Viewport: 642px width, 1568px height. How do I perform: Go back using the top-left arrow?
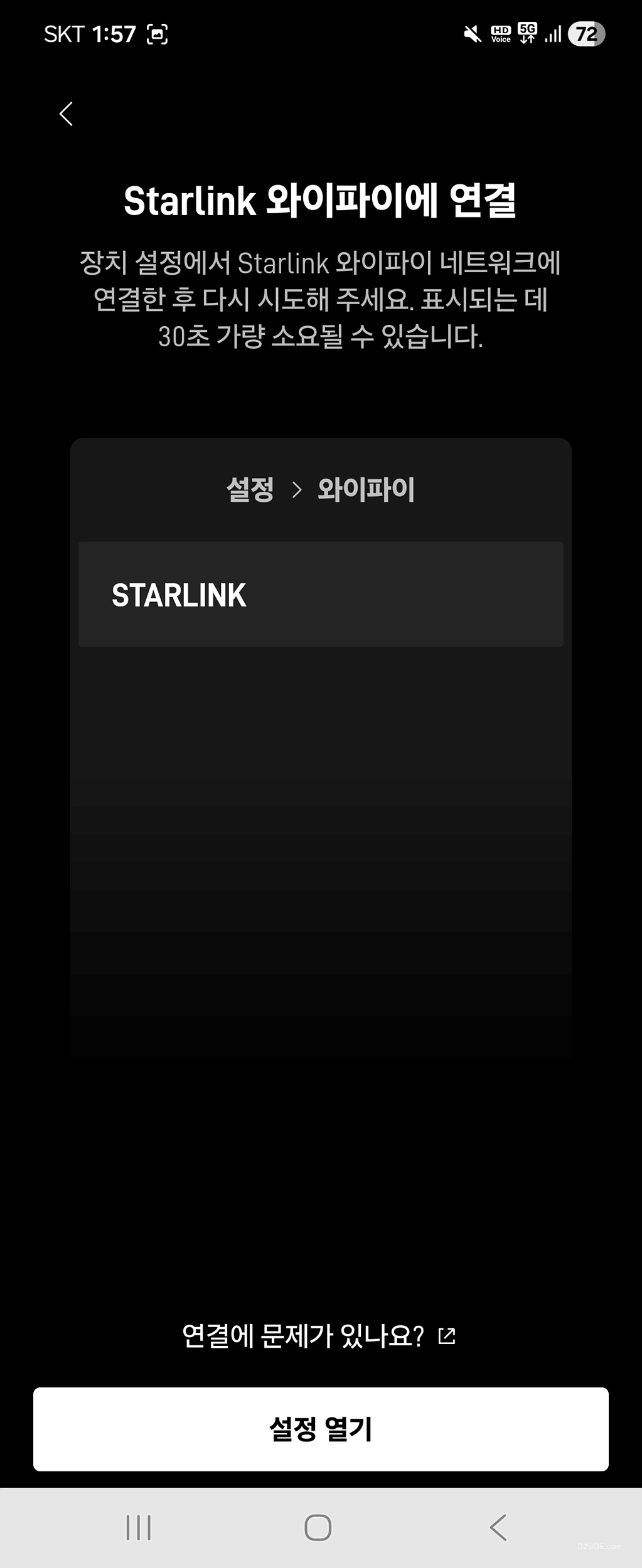(x=66, y=114)
